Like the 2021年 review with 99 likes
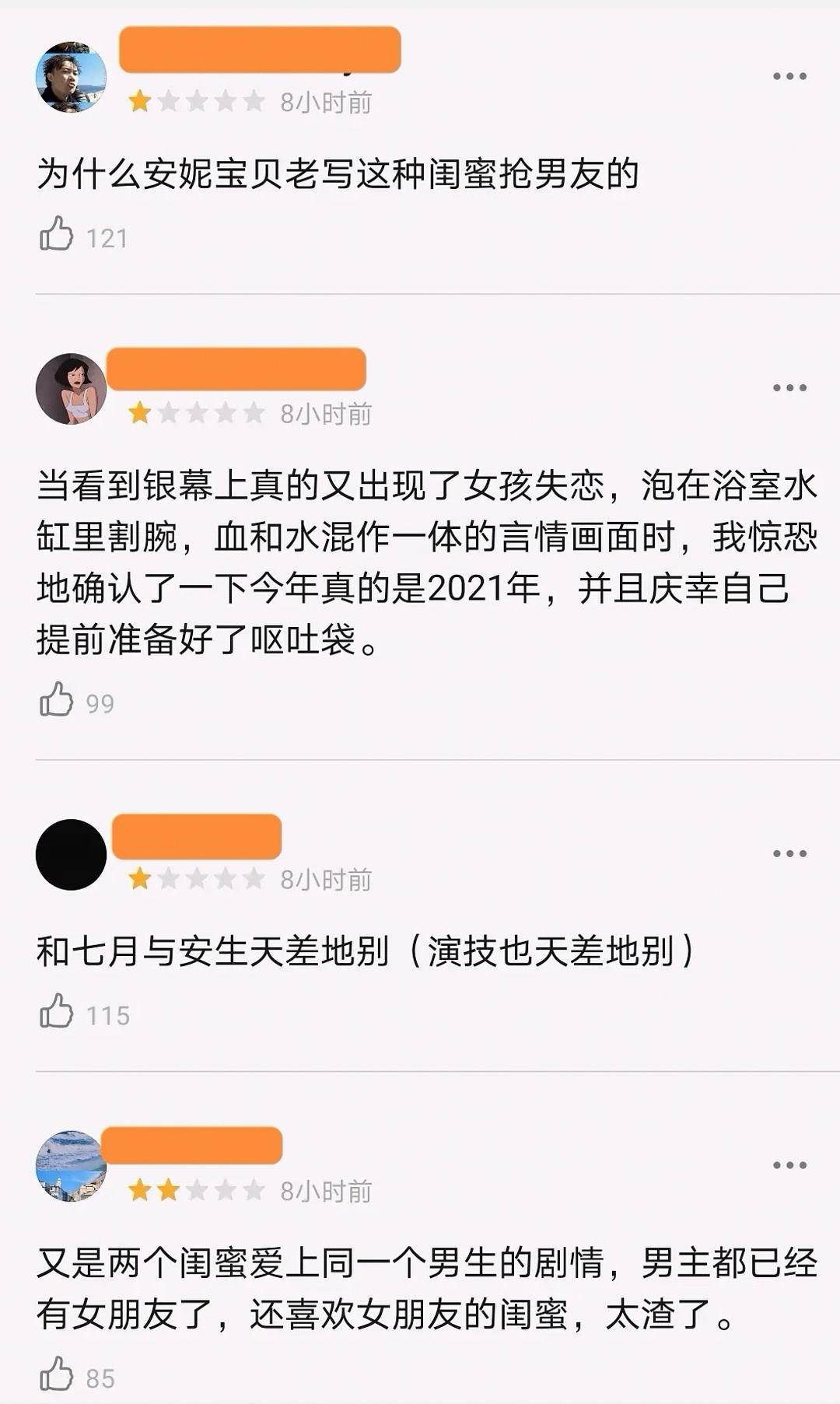 click(57, 699)
